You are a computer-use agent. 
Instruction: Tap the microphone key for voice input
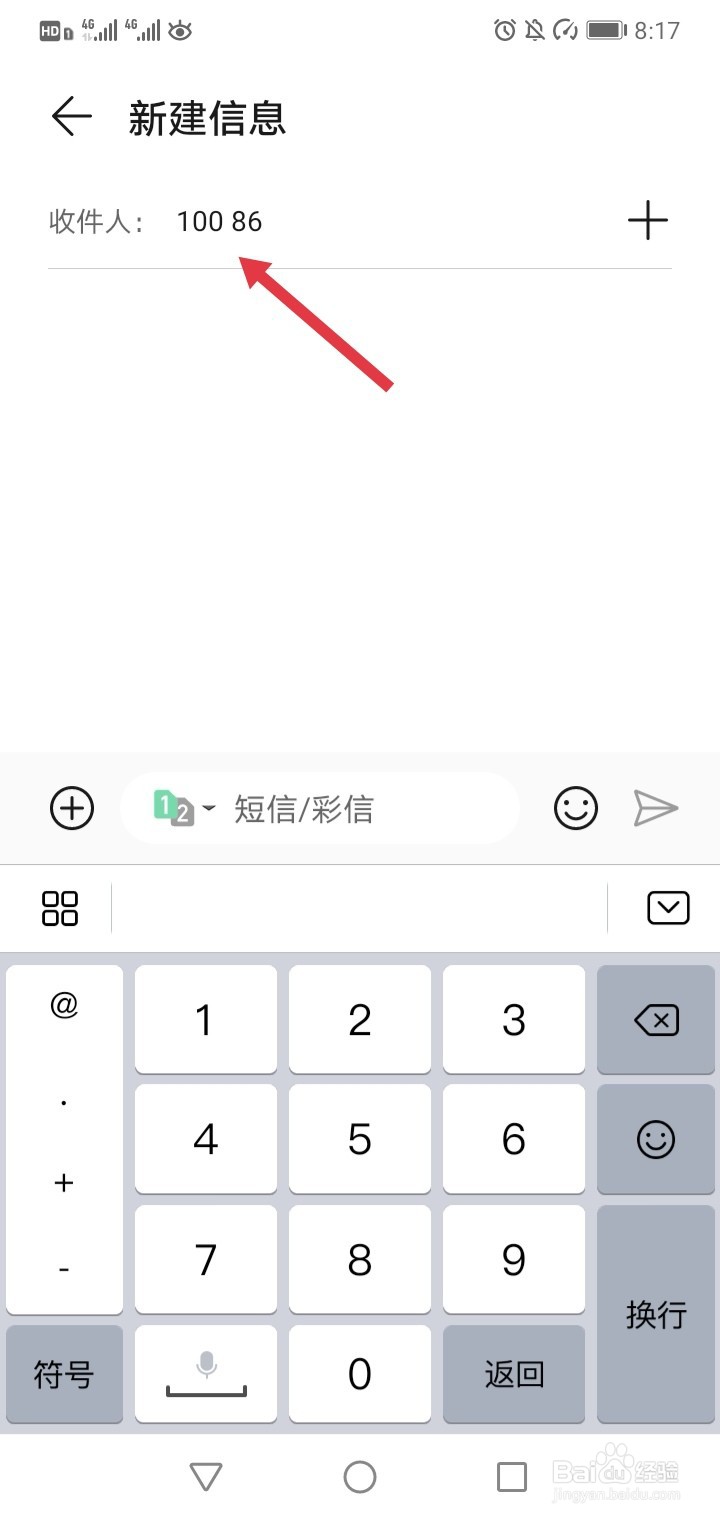coord(205,1374)
